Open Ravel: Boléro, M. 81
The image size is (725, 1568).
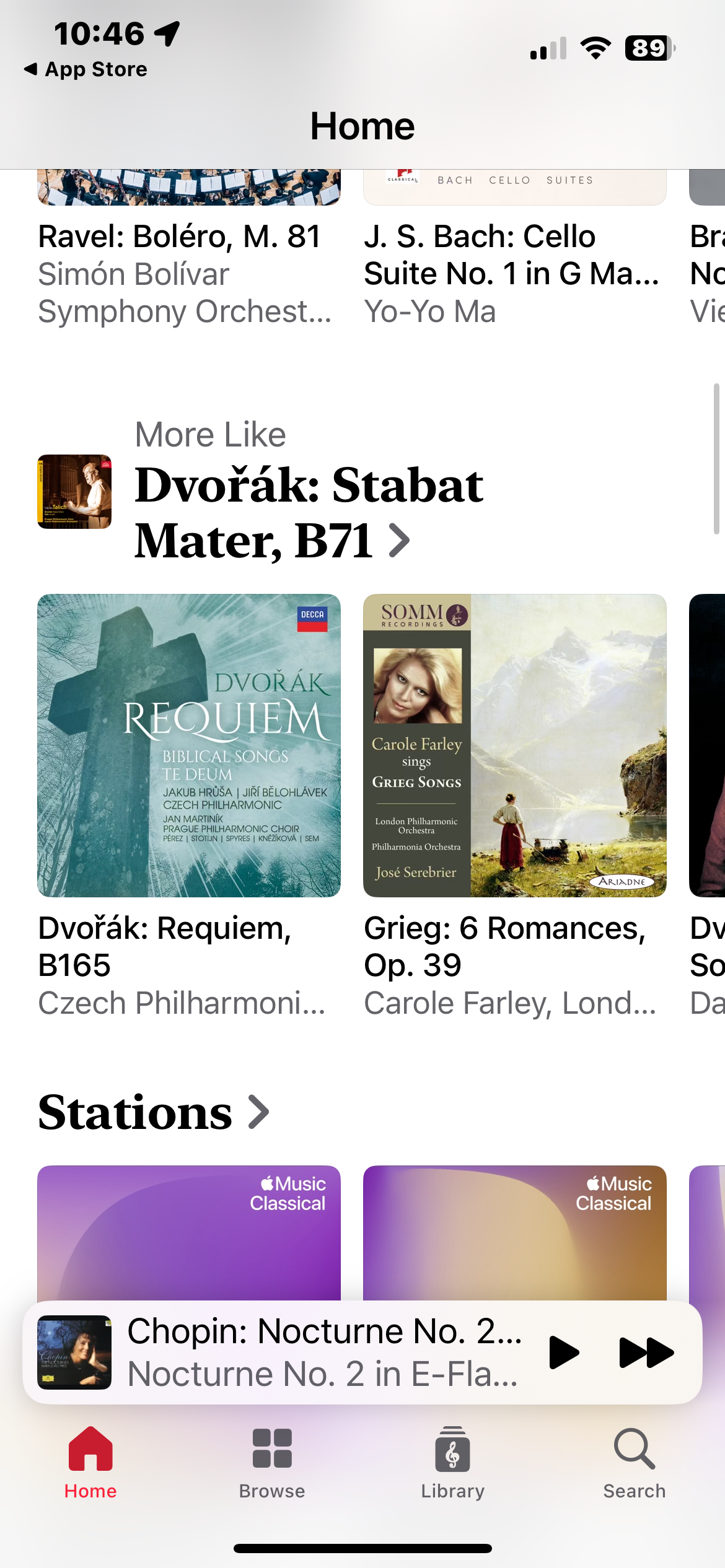point(180,237)
